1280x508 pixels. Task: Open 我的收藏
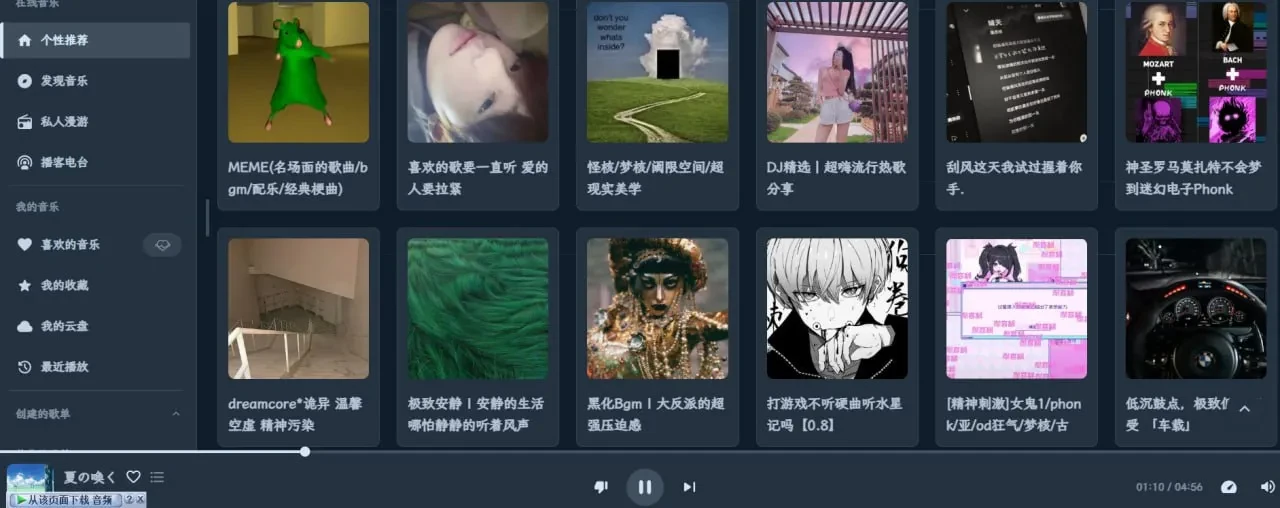click(64, 285)
